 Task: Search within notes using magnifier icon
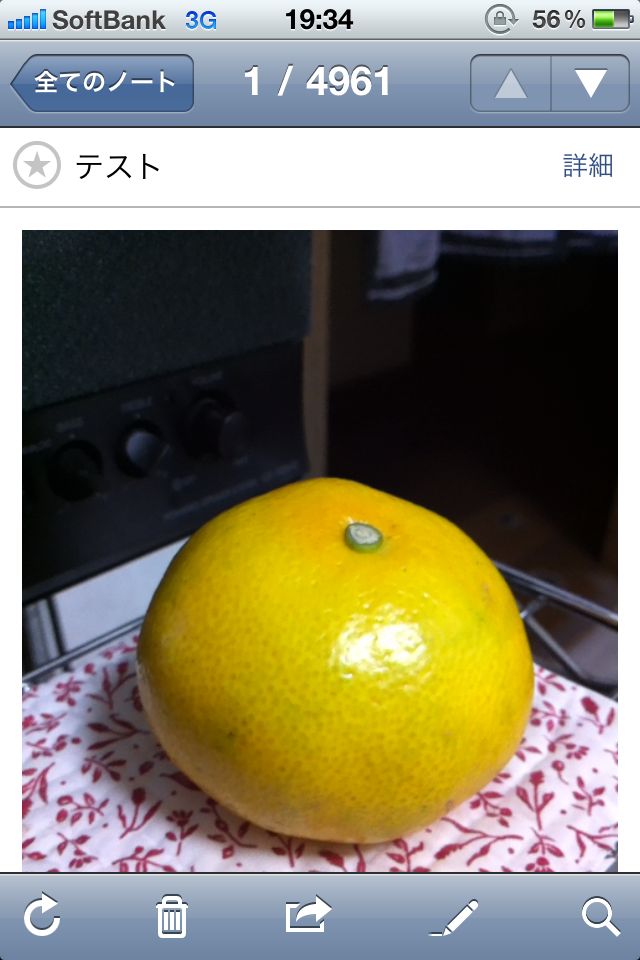pyautogui.click(x=601, y=916)
